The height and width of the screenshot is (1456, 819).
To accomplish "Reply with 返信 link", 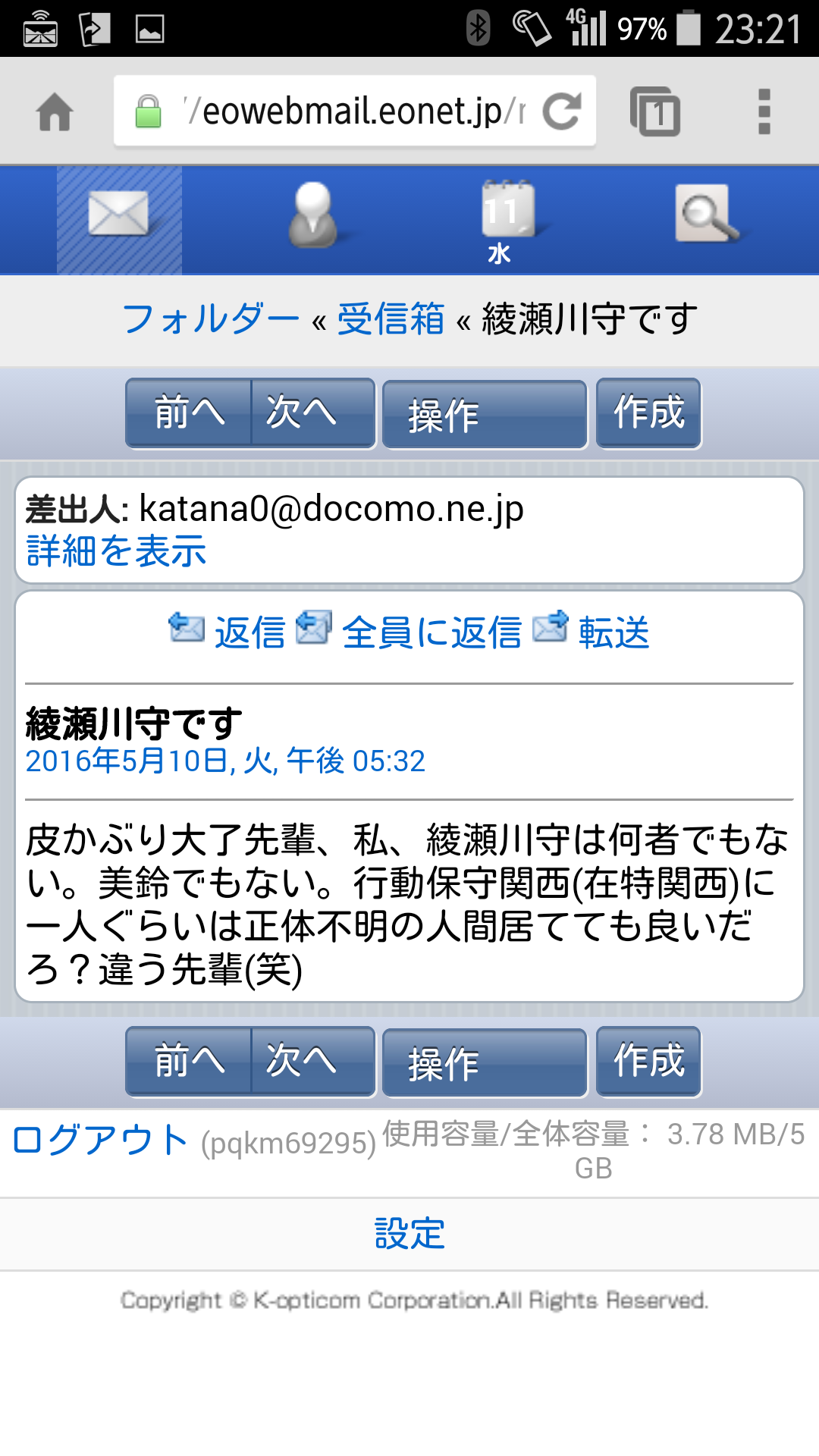I will coord(249,632).
